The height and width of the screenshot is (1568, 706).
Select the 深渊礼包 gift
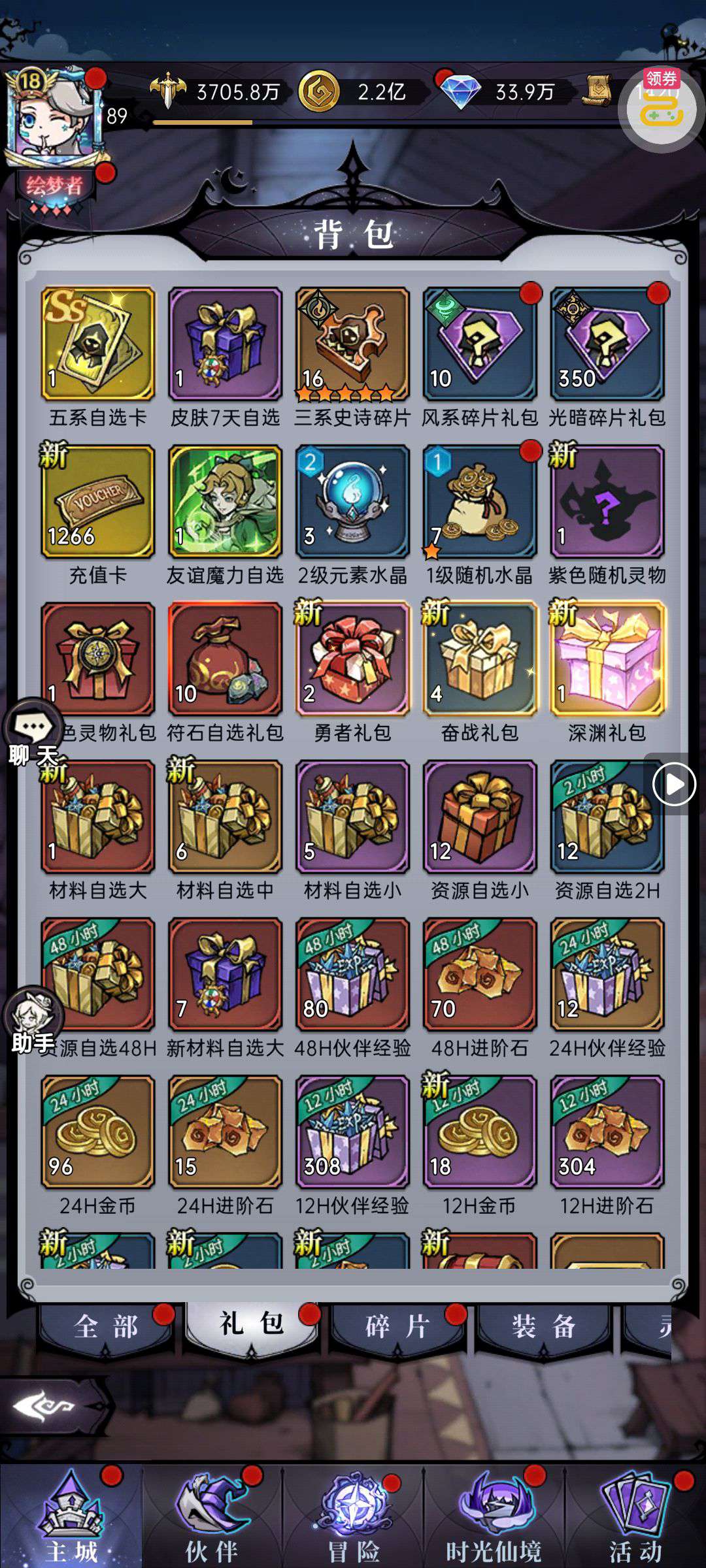pyautogui.click(x=607, y=659)
